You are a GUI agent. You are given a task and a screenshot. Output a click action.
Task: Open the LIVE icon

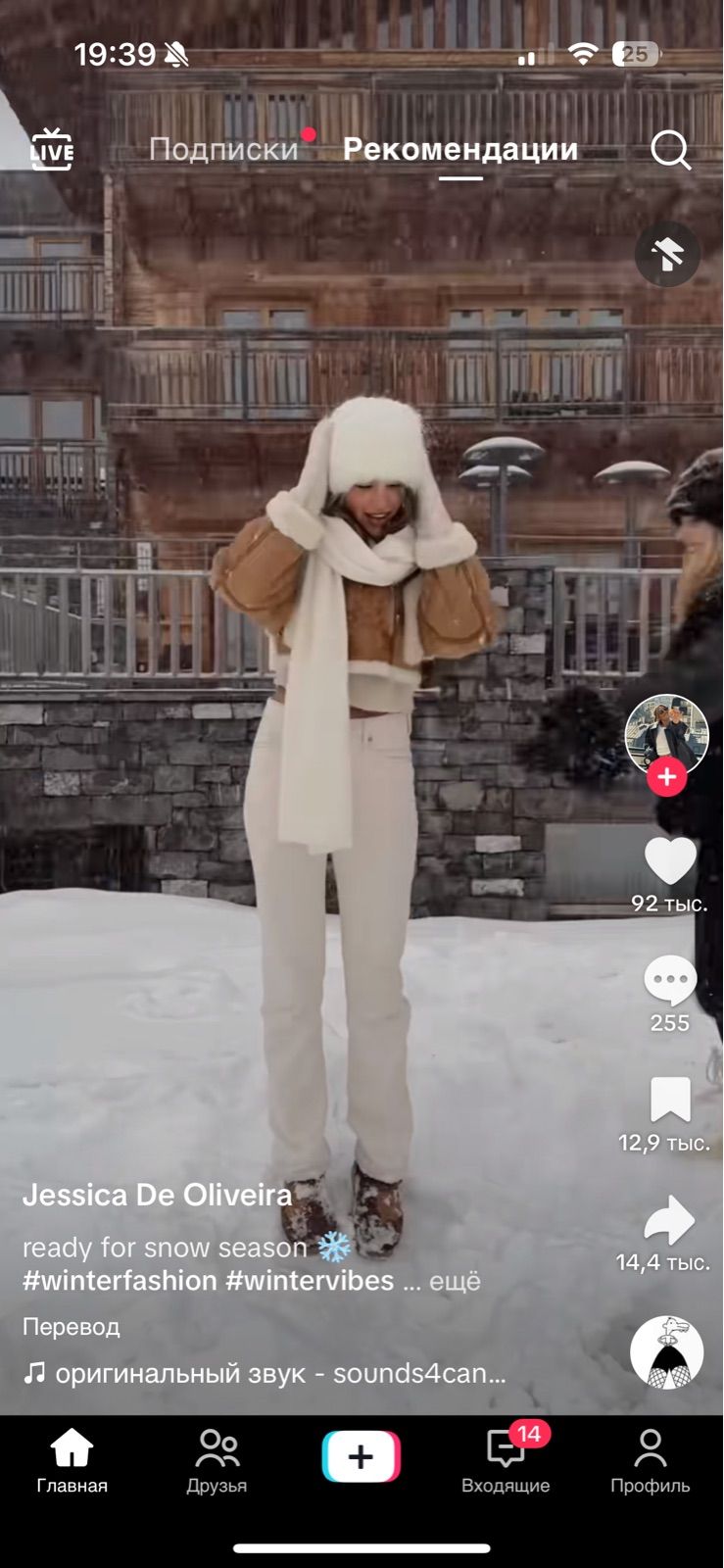51,150
